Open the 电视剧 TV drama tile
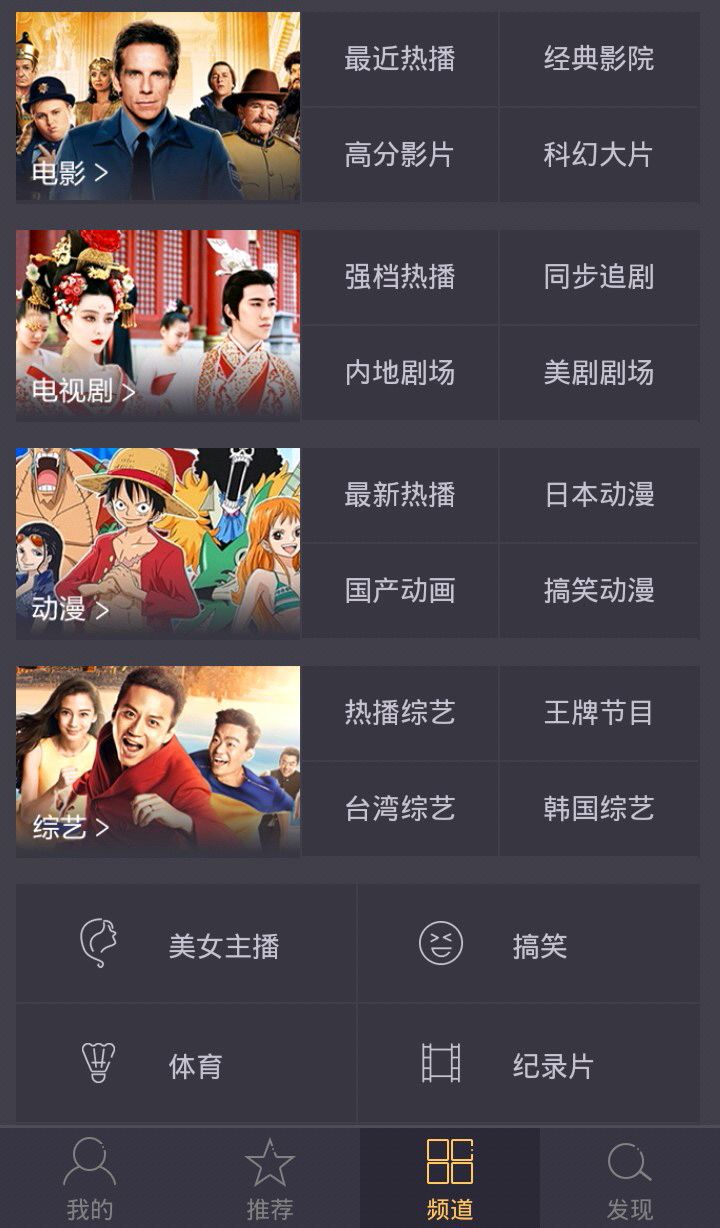This screenshot has height=1228, width=720. [x=158, y=325]
